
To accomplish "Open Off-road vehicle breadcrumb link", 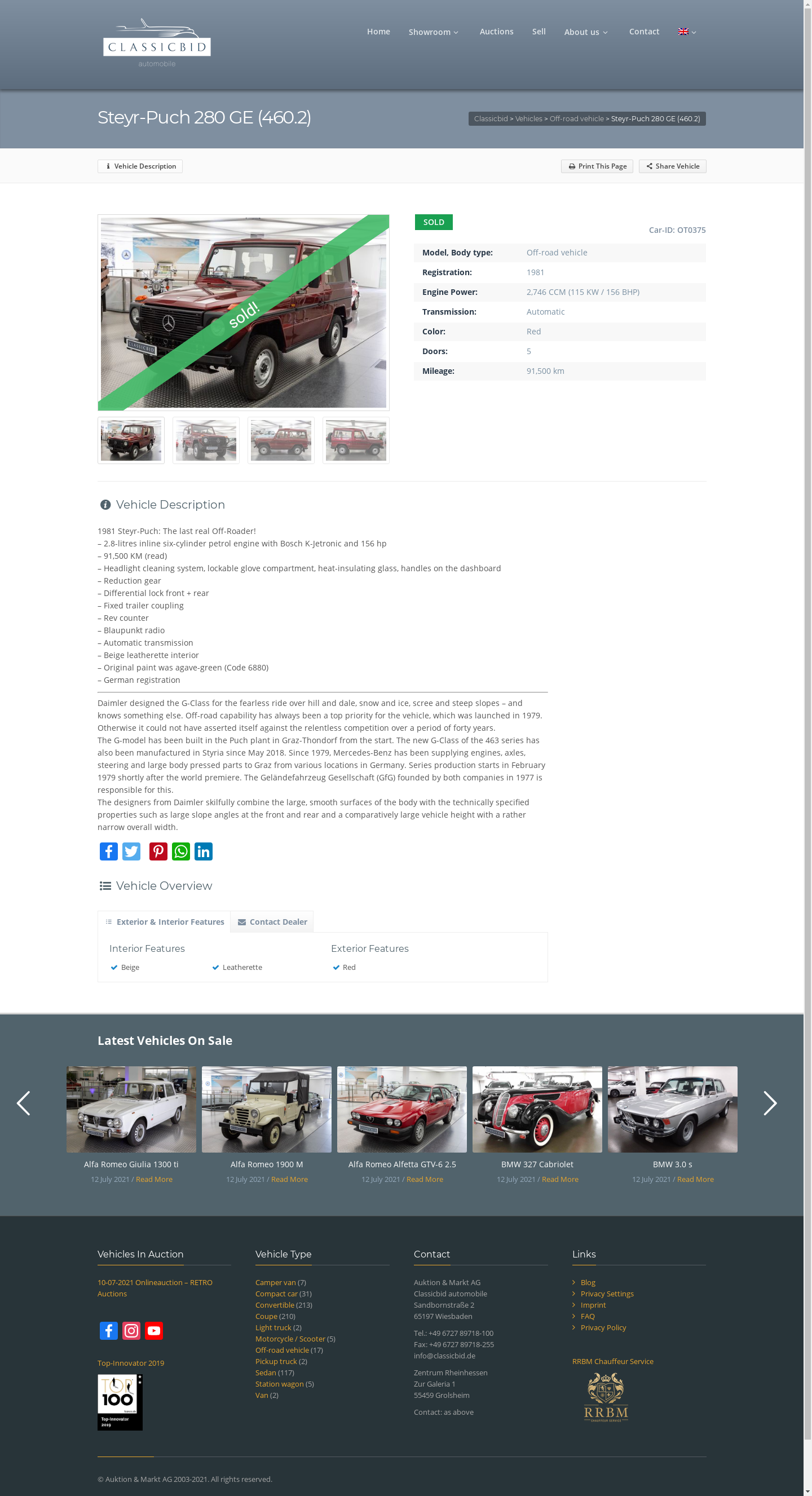I will tap(576, 118).
